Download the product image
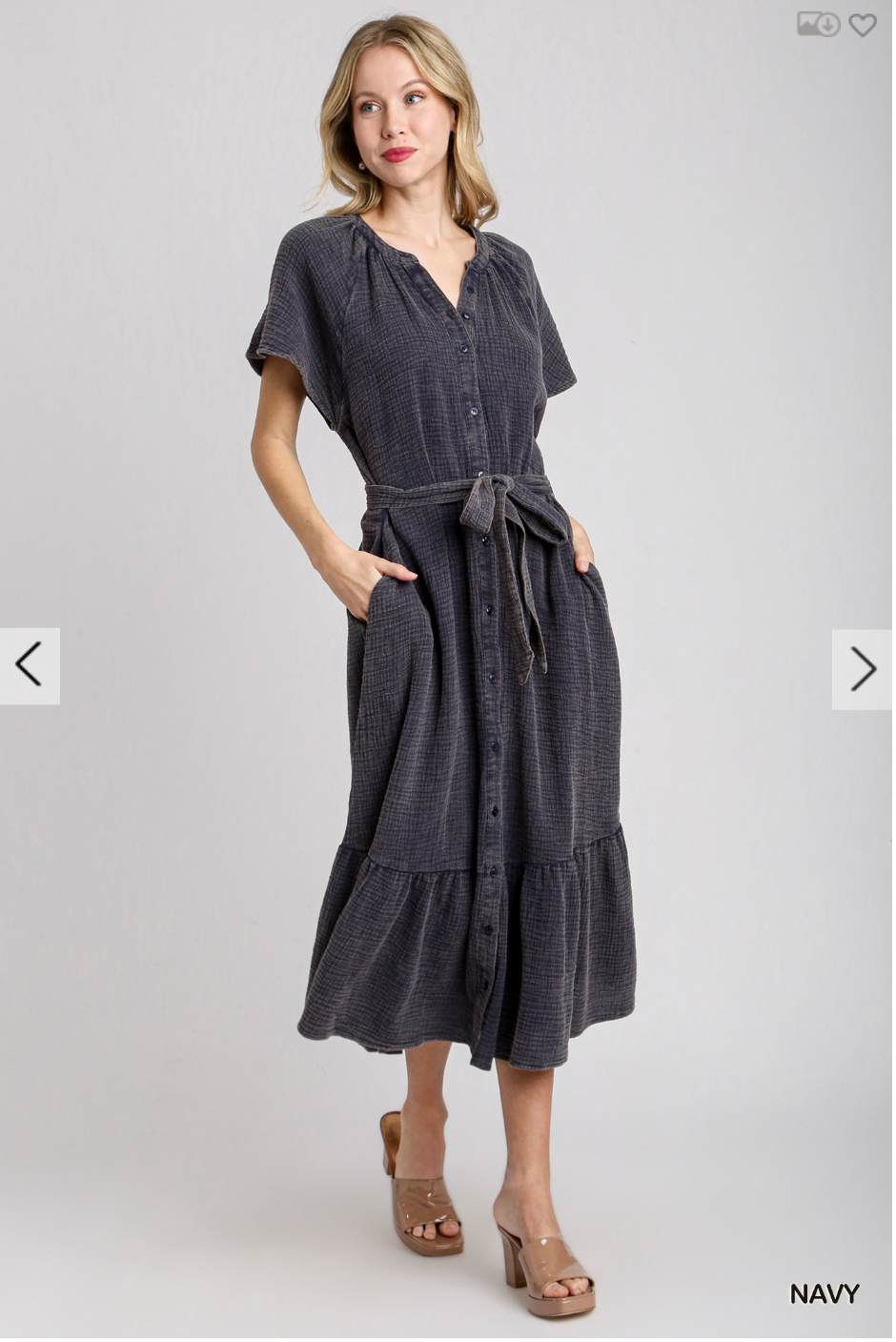Screen dimensions: 896x1342 (x=818, y=26)
